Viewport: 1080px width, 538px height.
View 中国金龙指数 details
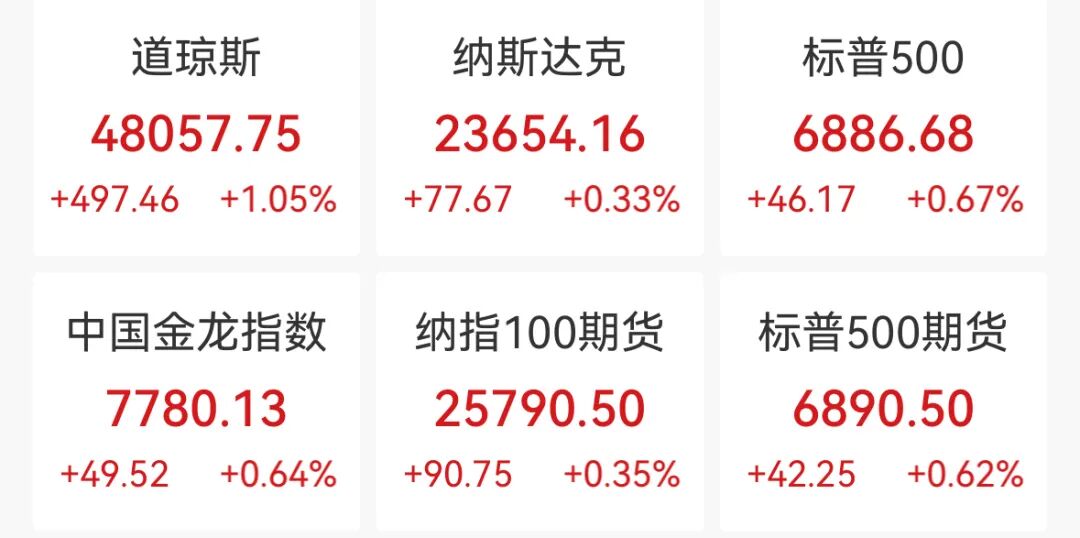pos(196,403)
